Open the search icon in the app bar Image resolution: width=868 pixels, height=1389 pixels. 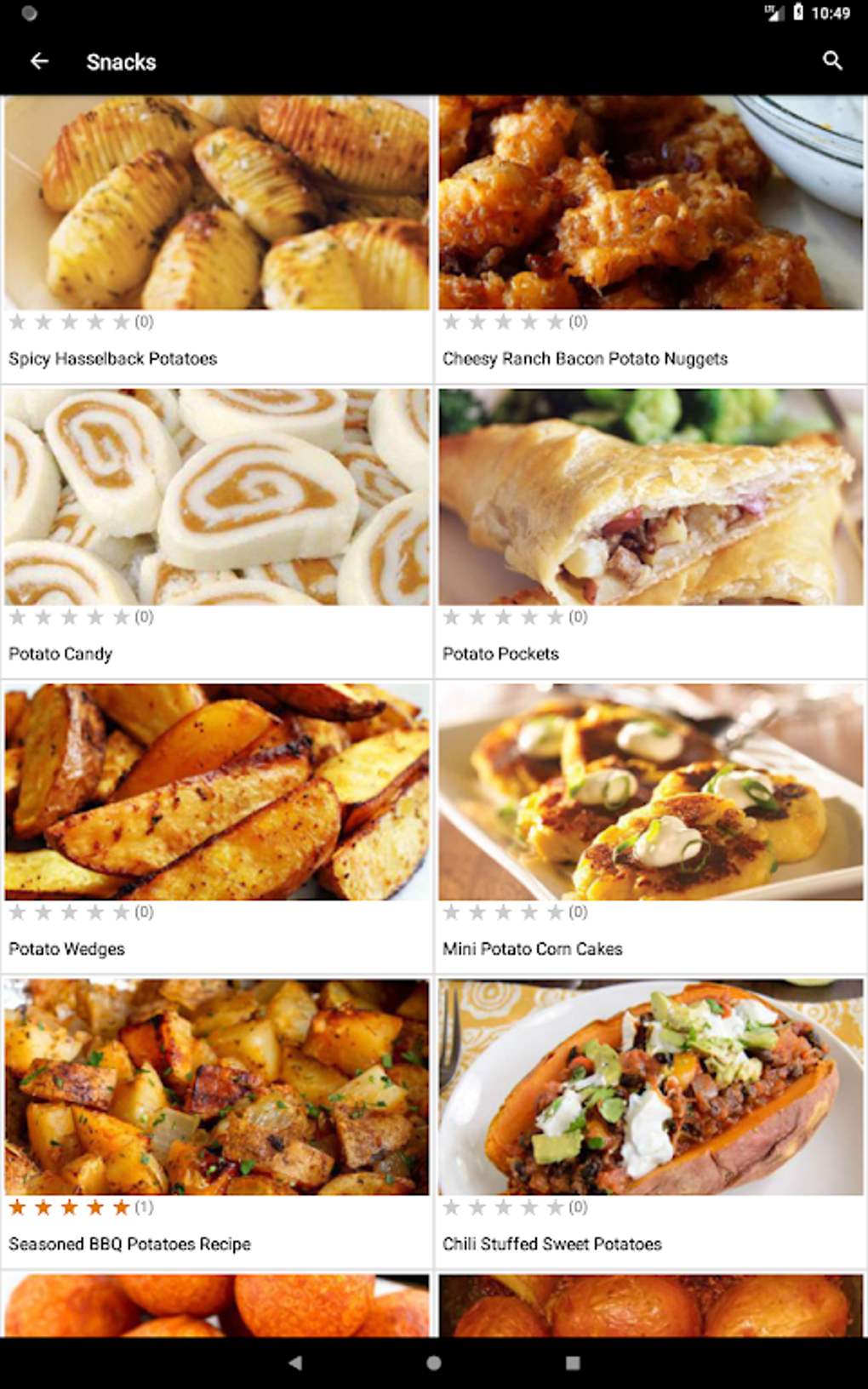pyautogui.click(x=832, y=61)
